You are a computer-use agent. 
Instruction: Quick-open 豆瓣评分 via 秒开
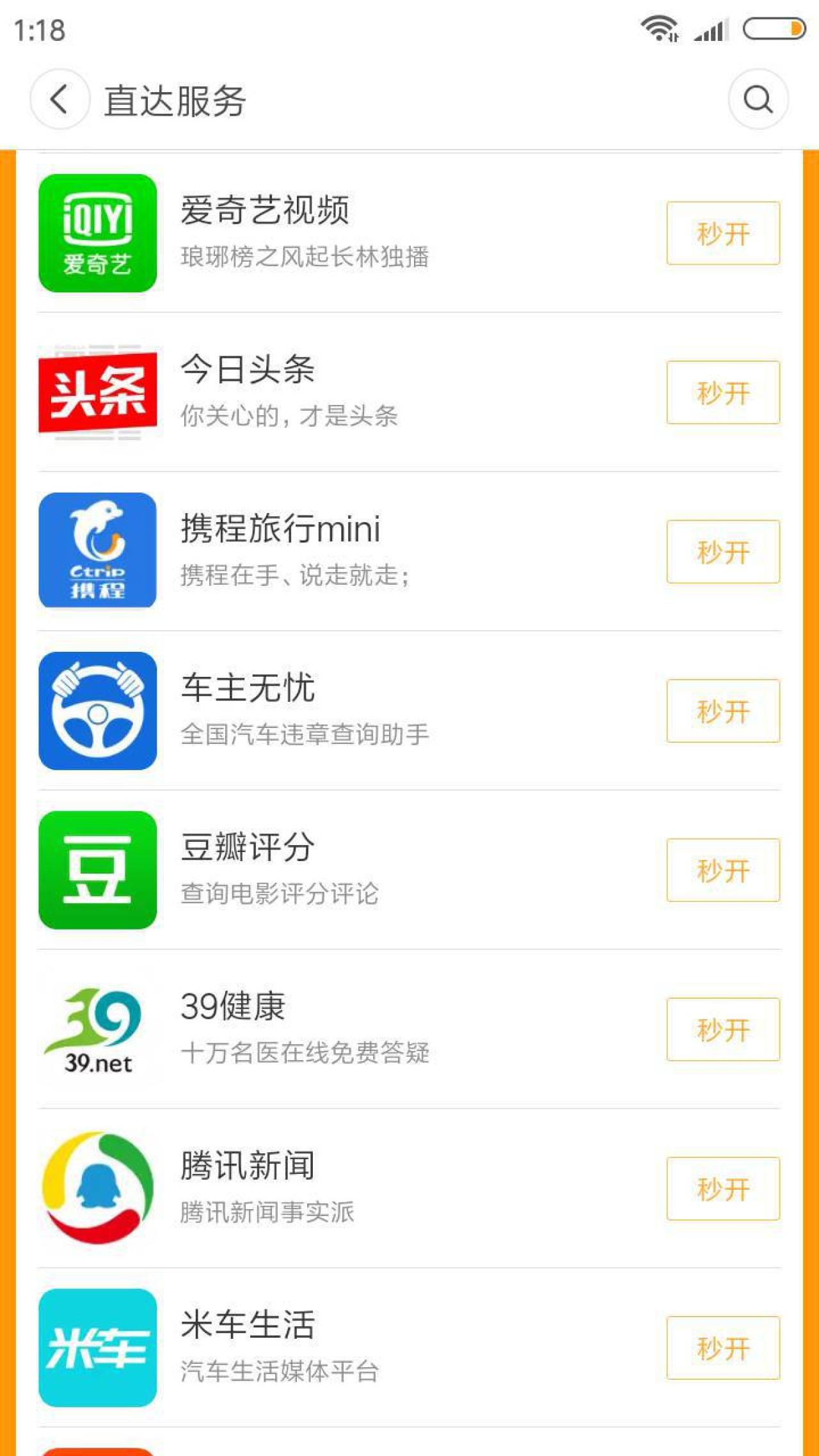click(723, 871)
